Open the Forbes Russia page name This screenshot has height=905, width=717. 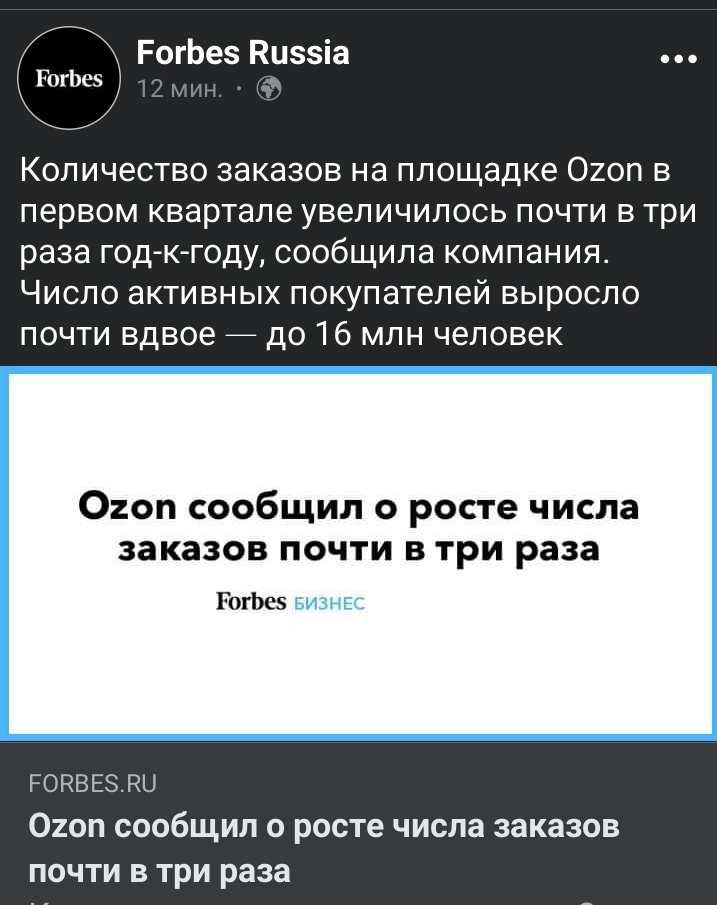click(x=242, y=52)
